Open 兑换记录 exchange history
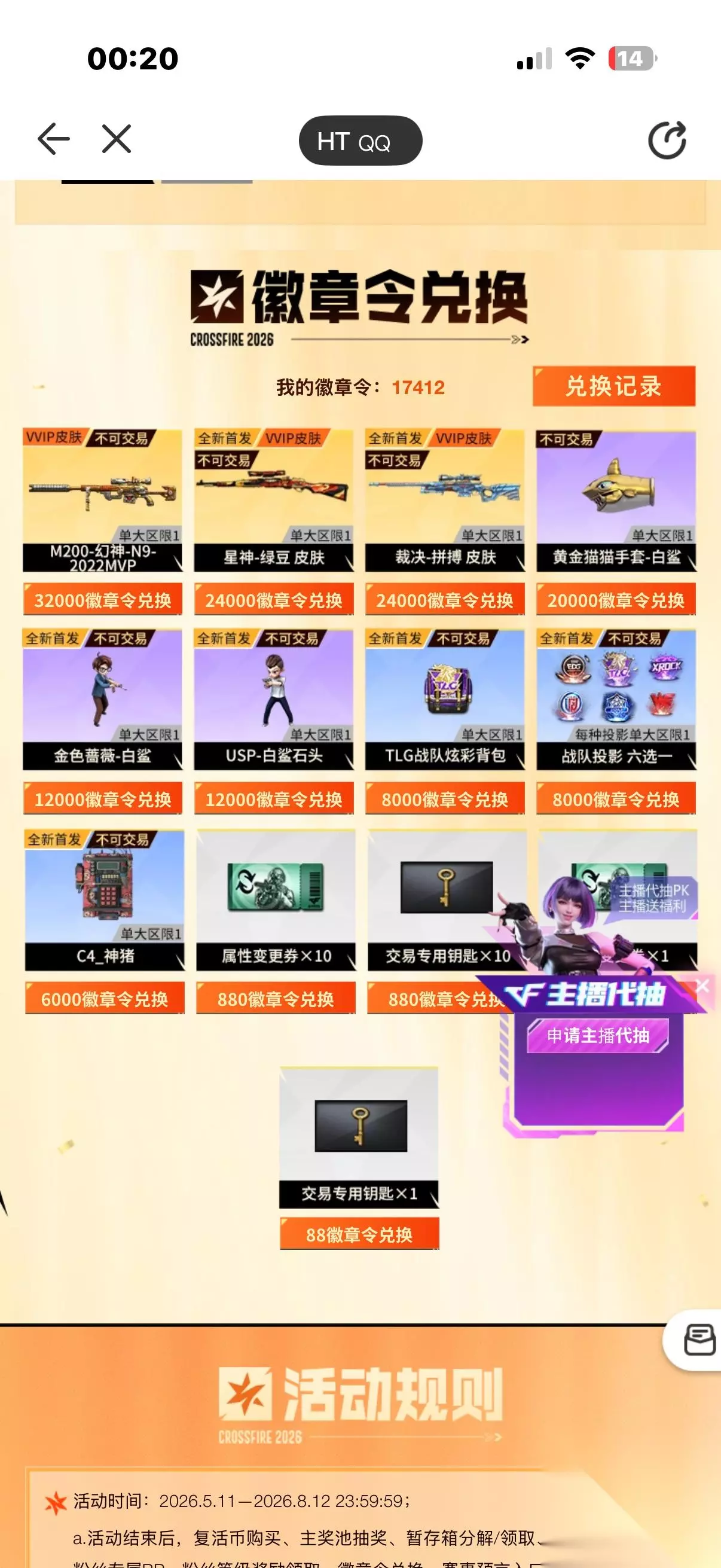The height and width of the screenshot is (1568, 721). coord(614,386)
